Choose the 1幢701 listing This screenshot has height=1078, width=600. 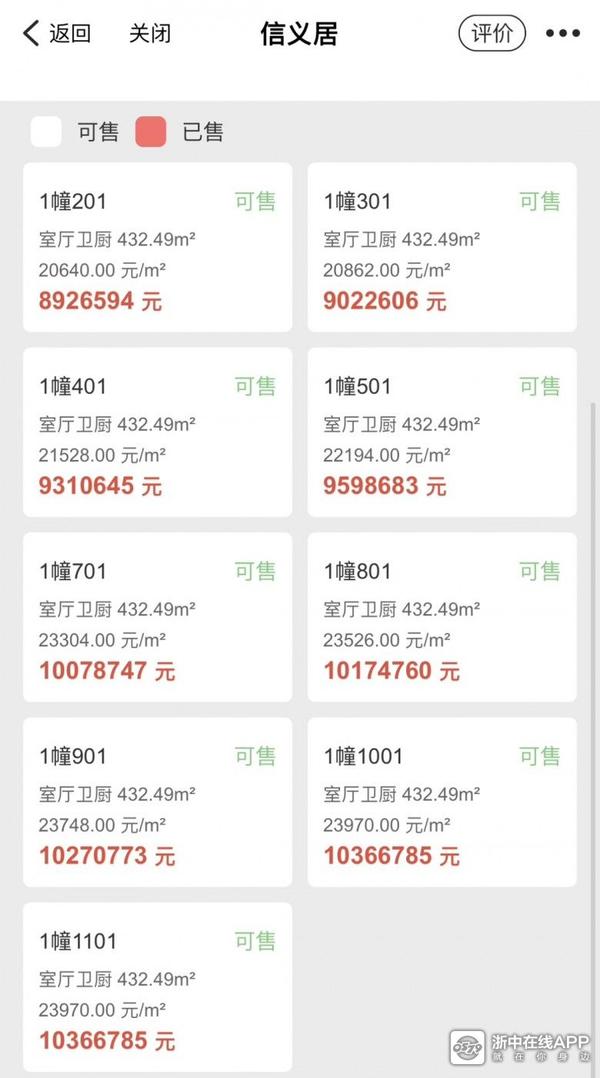[158, 617]
